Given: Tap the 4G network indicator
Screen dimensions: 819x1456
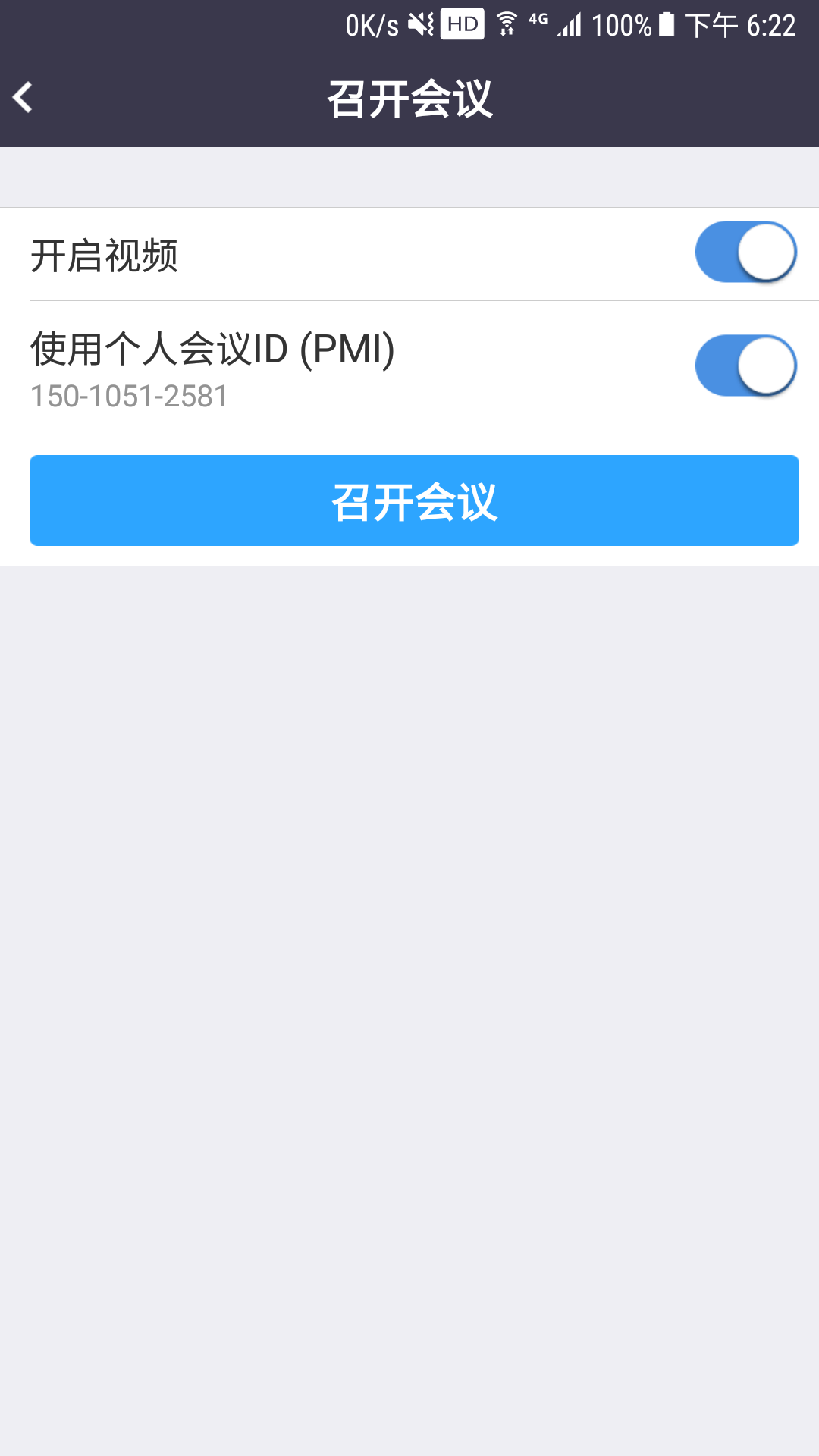Looking at the screenshot, I should (540, 21).
